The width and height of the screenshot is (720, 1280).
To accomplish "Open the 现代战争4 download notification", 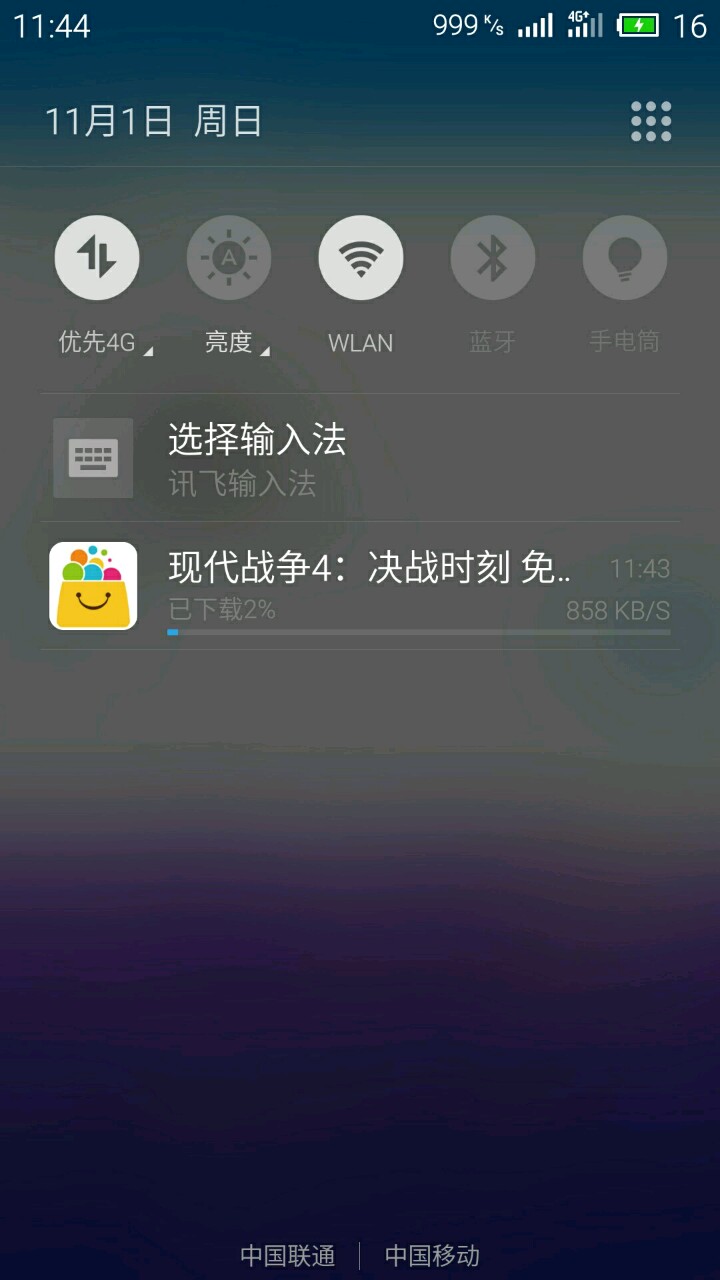I will 360,586.
